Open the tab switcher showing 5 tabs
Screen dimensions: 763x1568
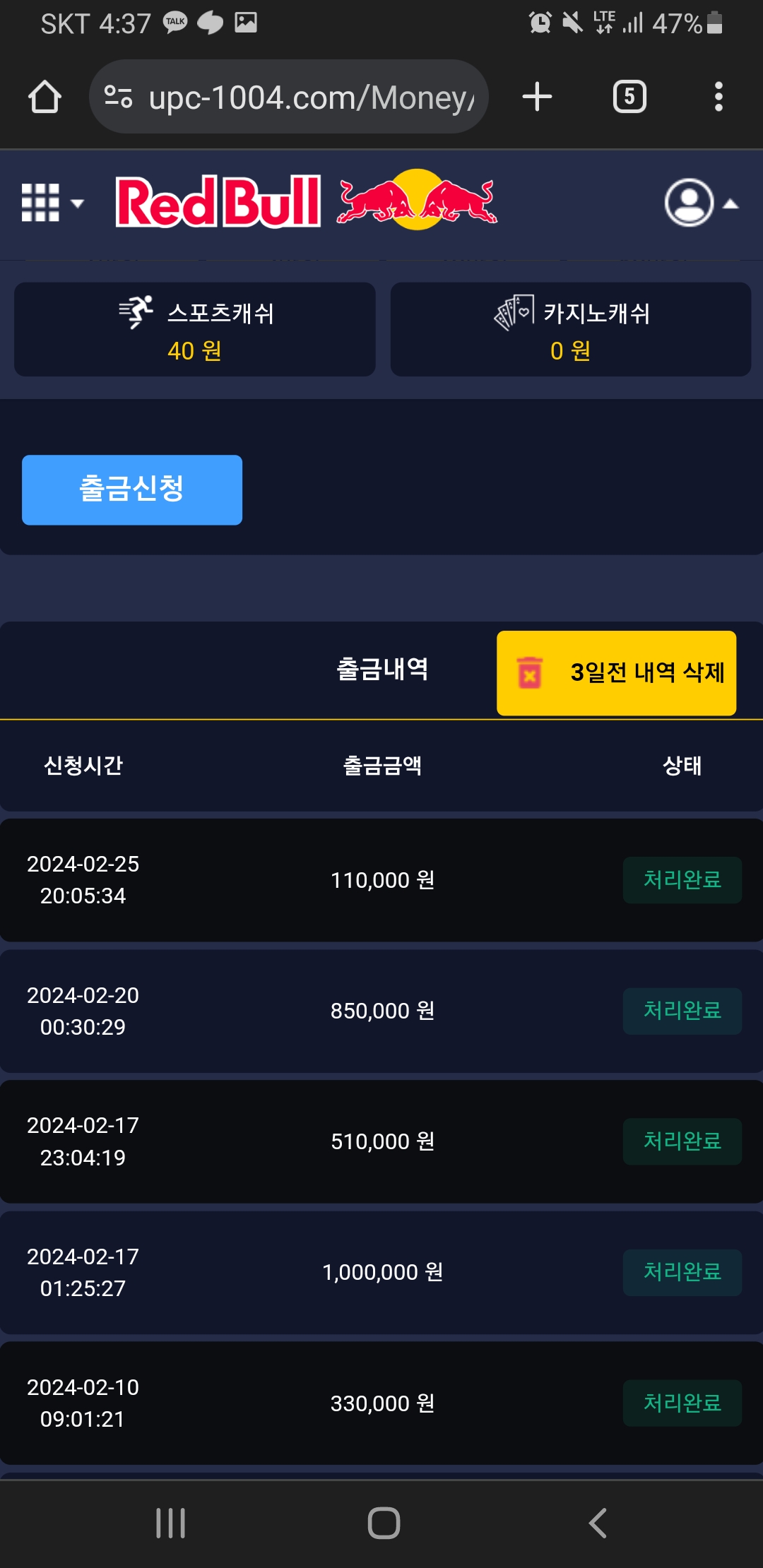(629, 97)
